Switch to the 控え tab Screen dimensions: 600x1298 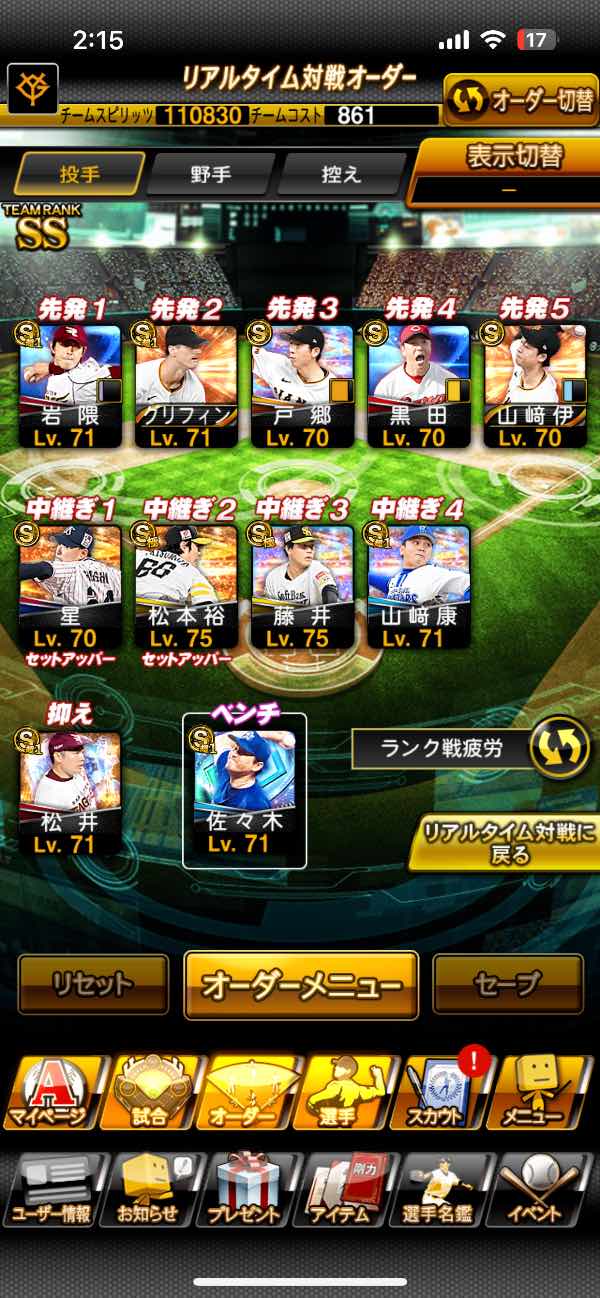339,174
